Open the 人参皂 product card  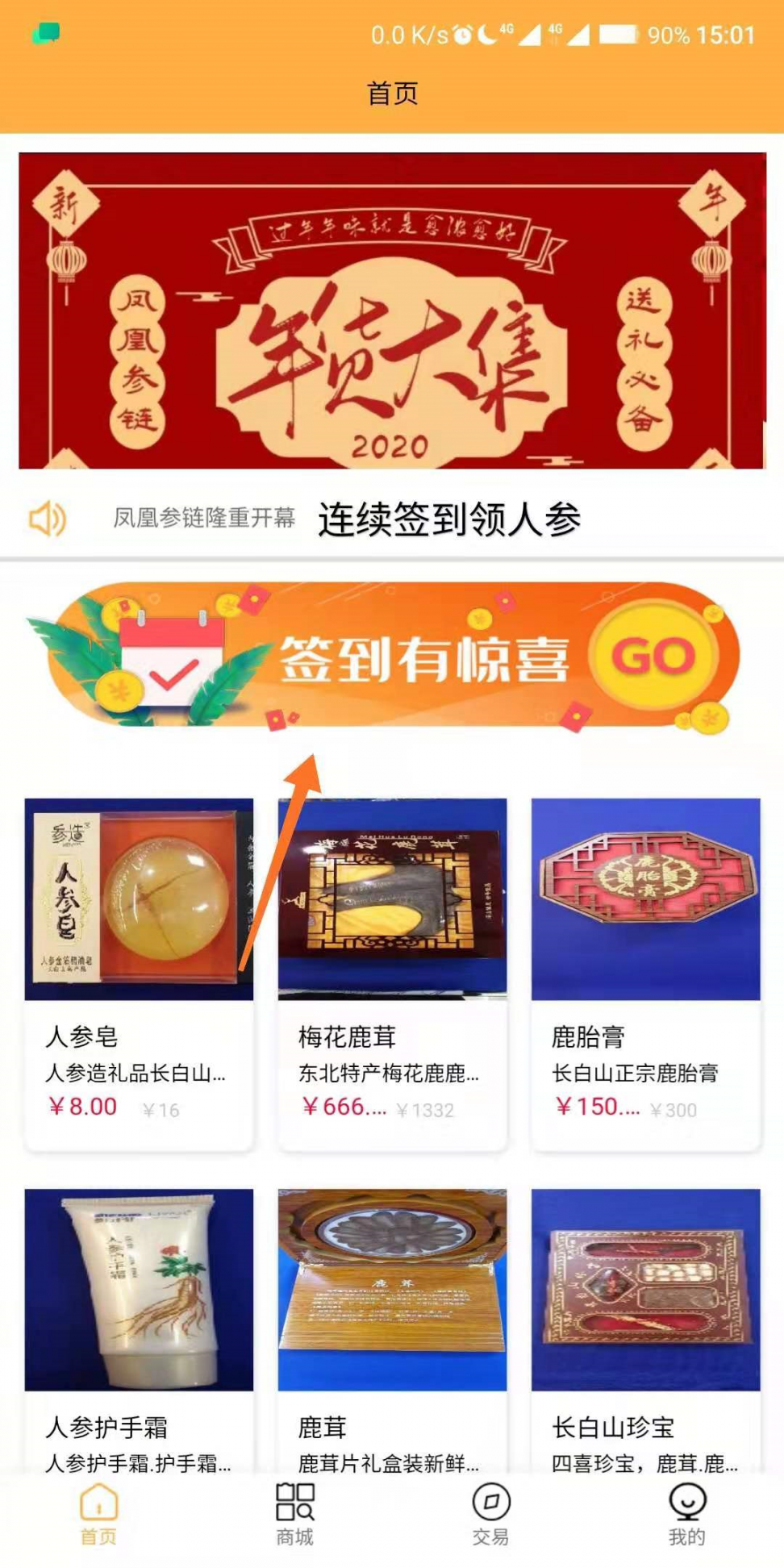(x=139, y=972)
